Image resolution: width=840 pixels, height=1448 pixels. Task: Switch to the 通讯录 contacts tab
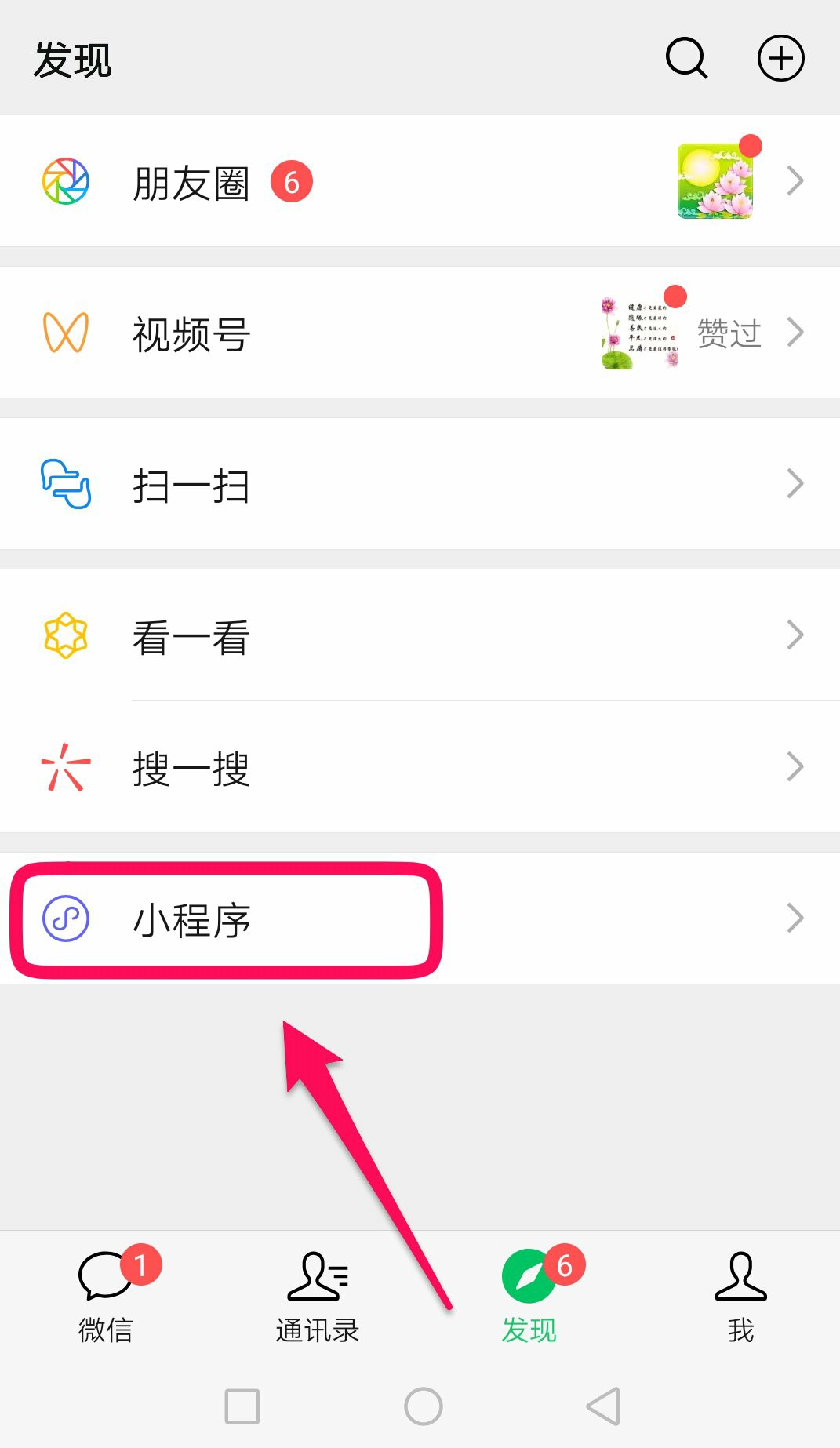pos(317,1294)
